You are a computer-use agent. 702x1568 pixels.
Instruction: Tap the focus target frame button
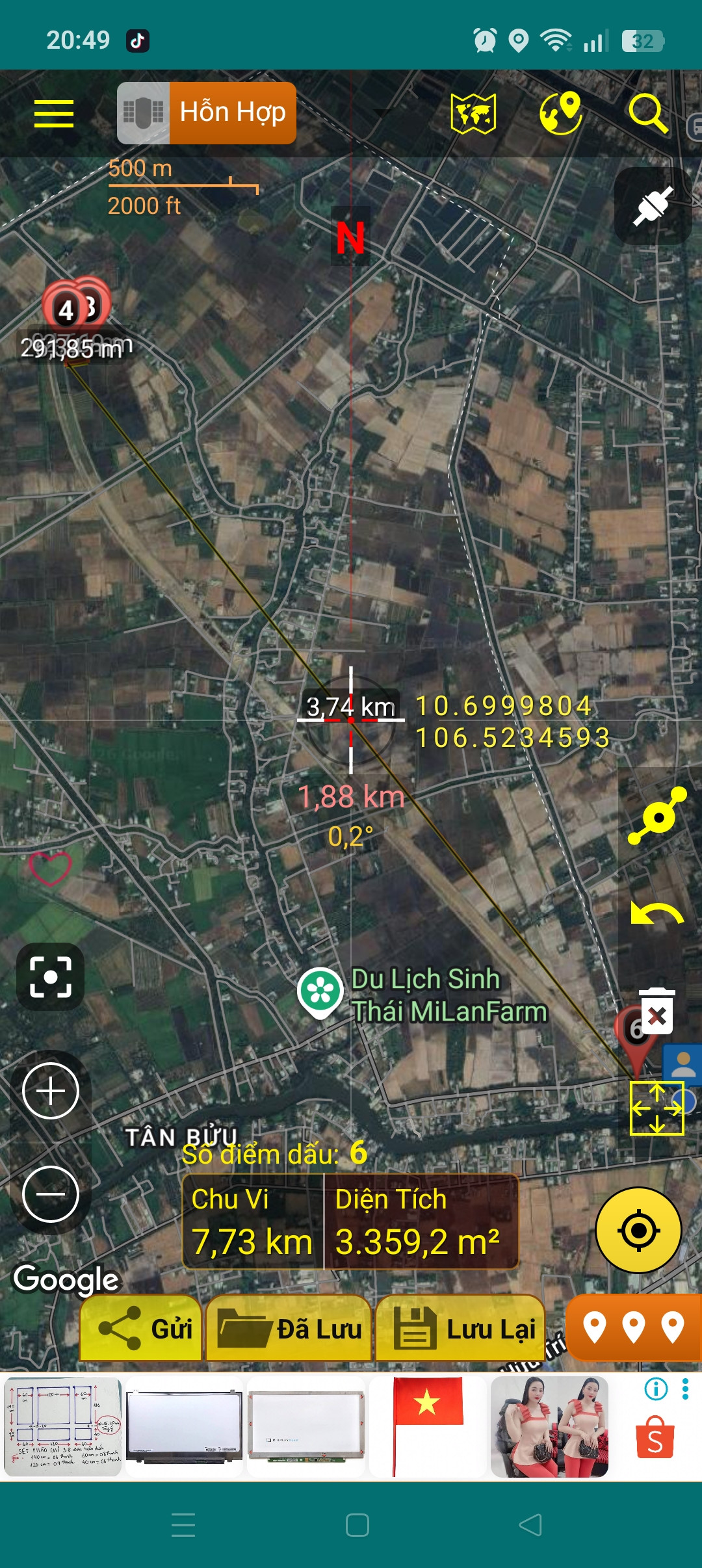pos(51,976)
